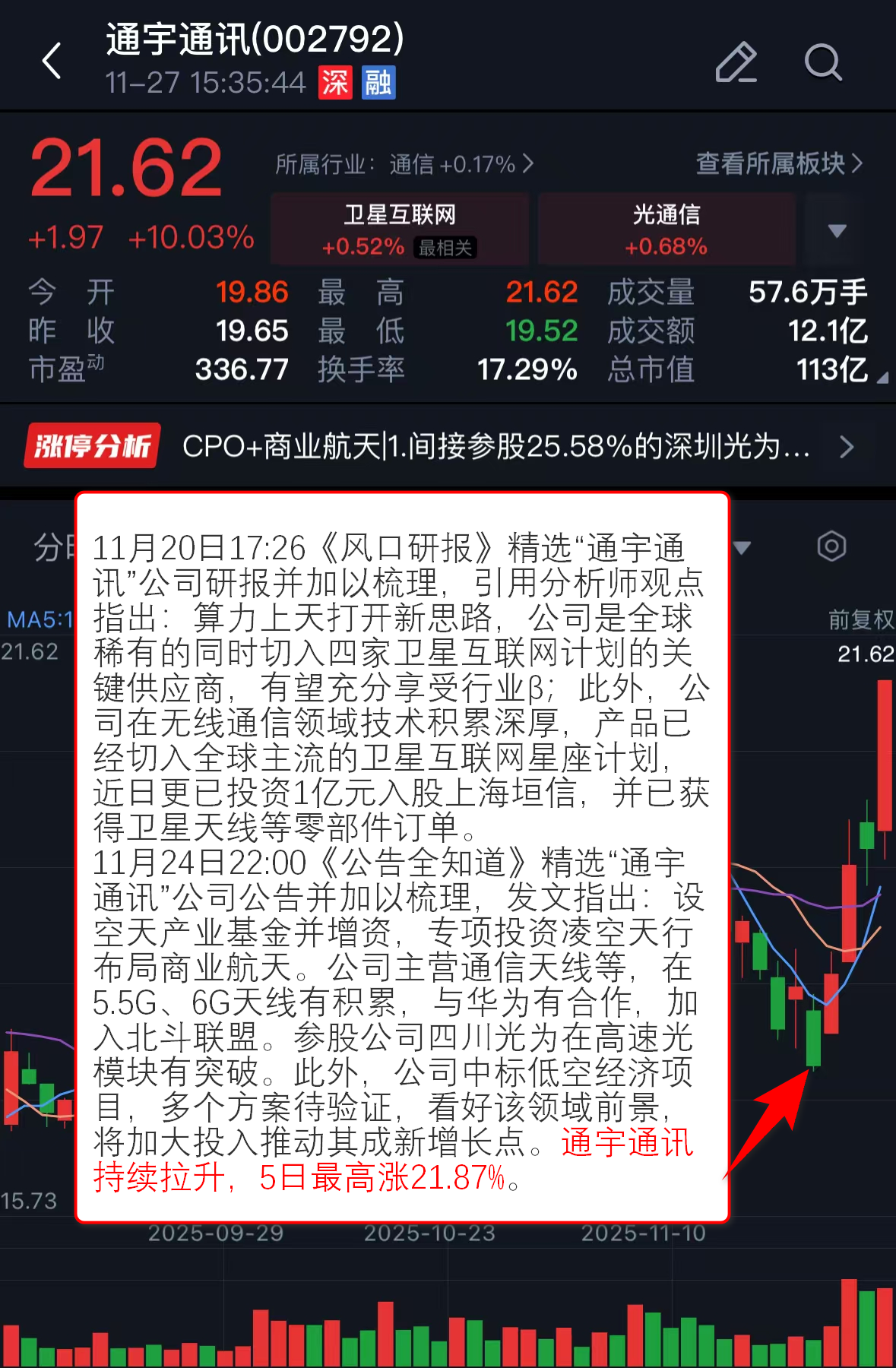This screenshot has width=896, height=1368.
Task: Open chart settings hexagon icon
Action: [x=831, y=546]
